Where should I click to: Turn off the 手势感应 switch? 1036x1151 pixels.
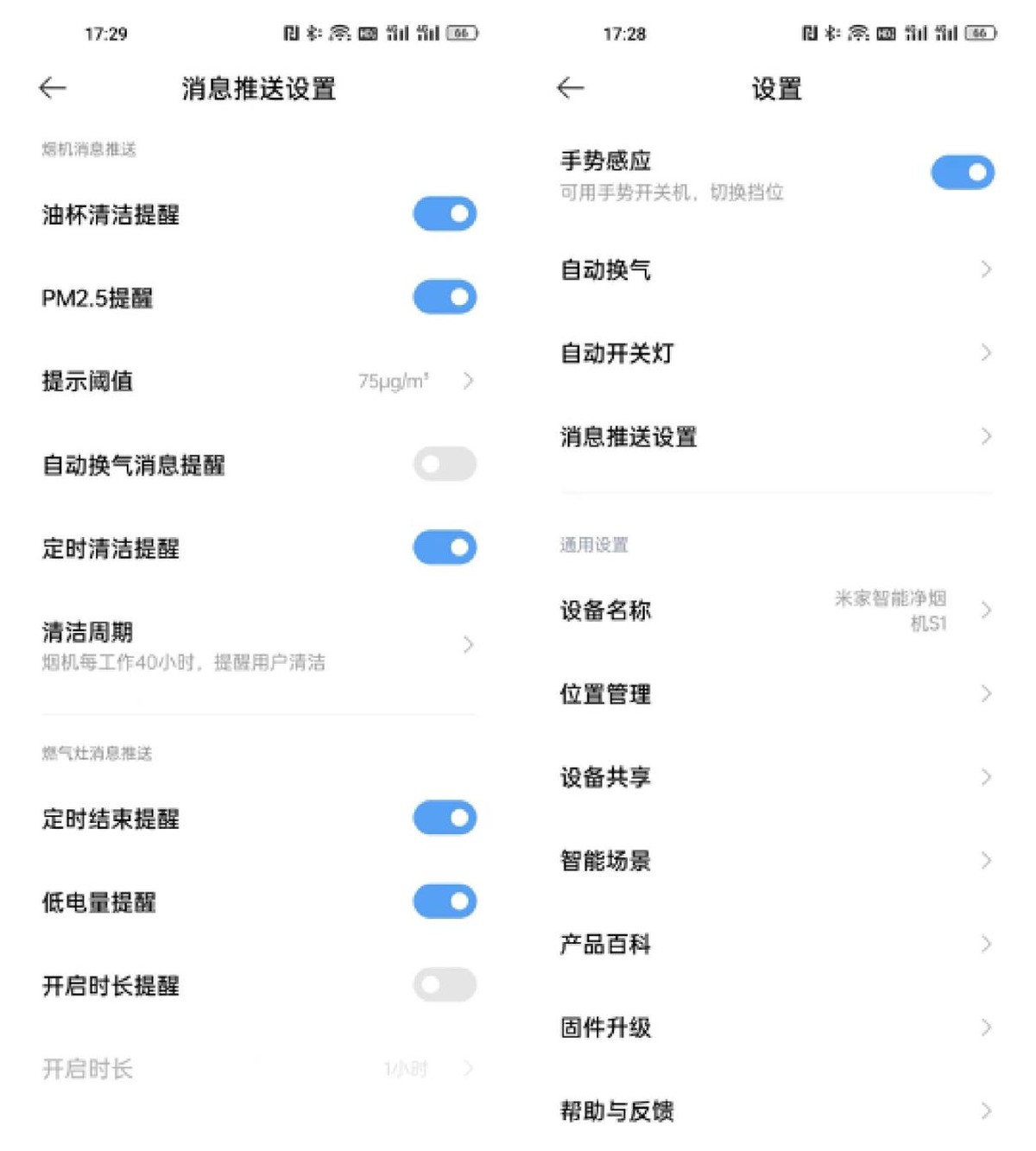pyautogui.click(x=962, y=172)
